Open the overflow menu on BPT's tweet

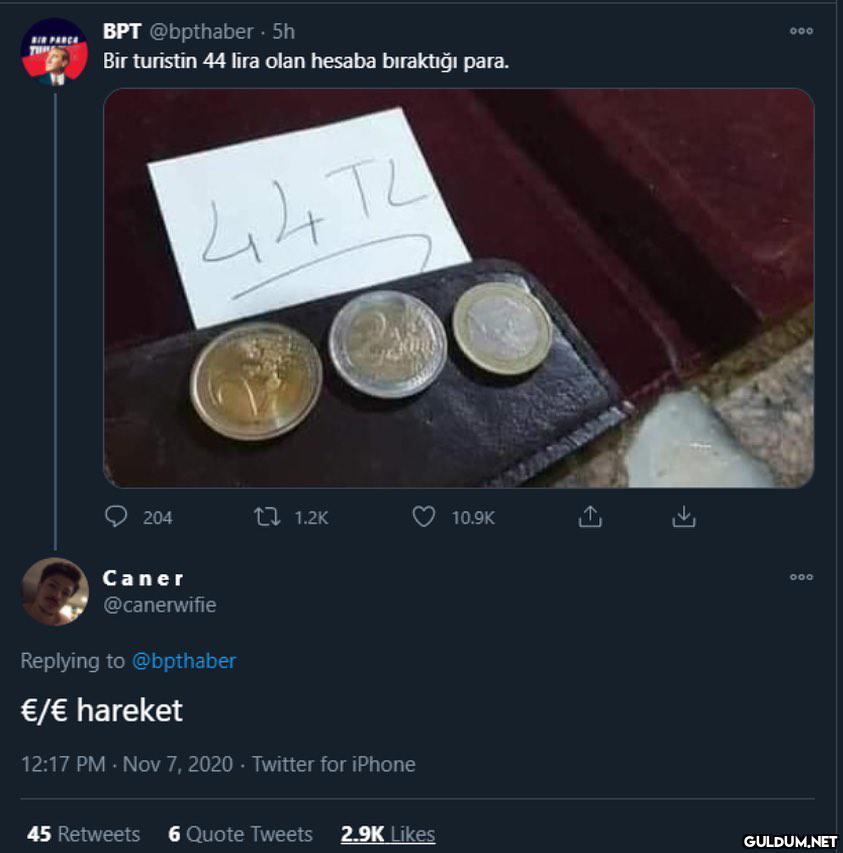[x=801, y=31]
